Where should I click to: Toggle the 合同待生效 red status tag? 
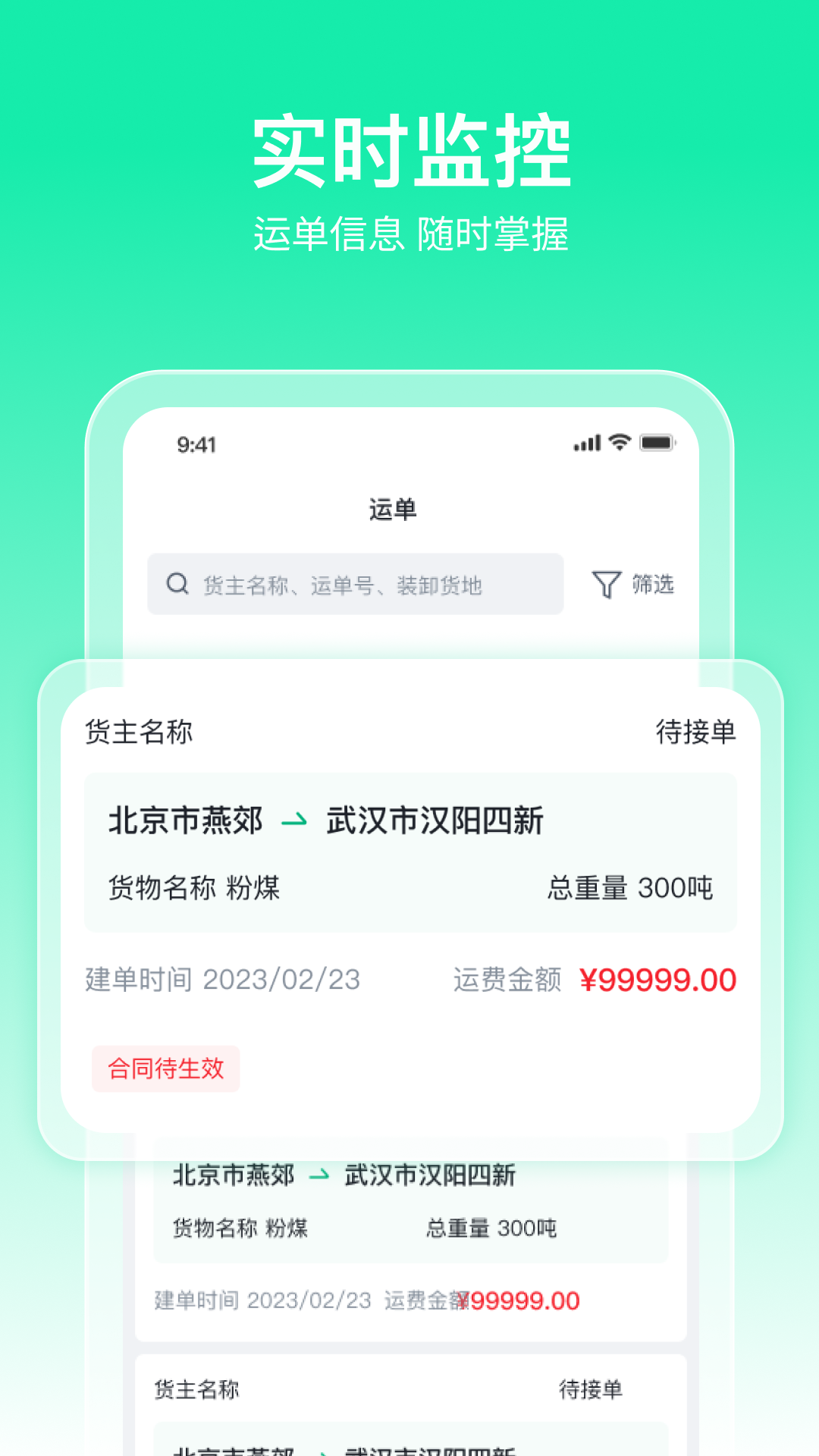point(165,1069)
